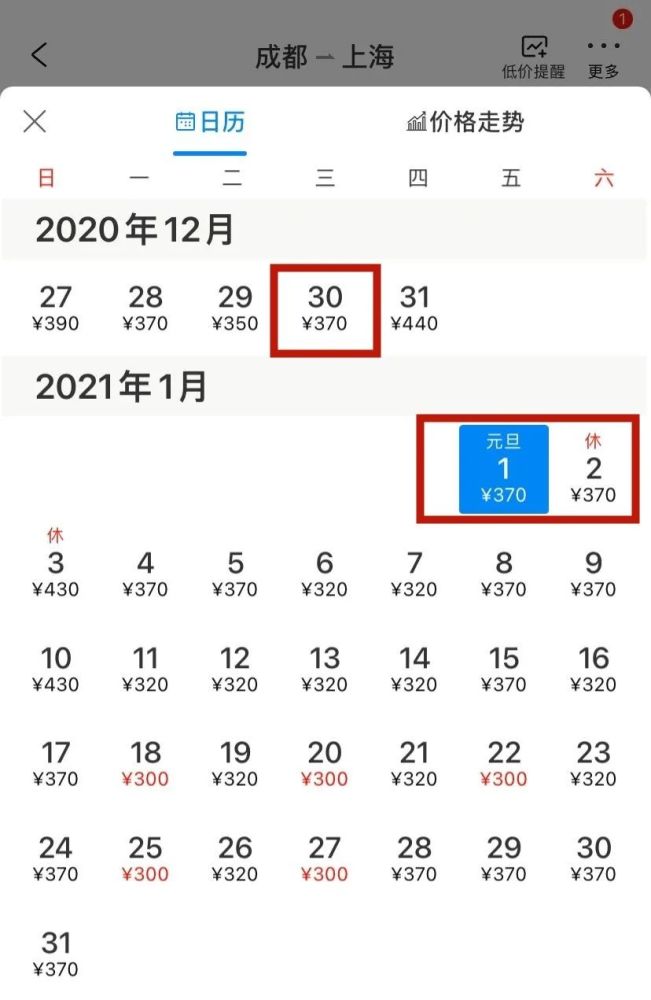The image size is (651, 1000).
Task: Pick December 30 at ¥370
Action: coord(325,308)
